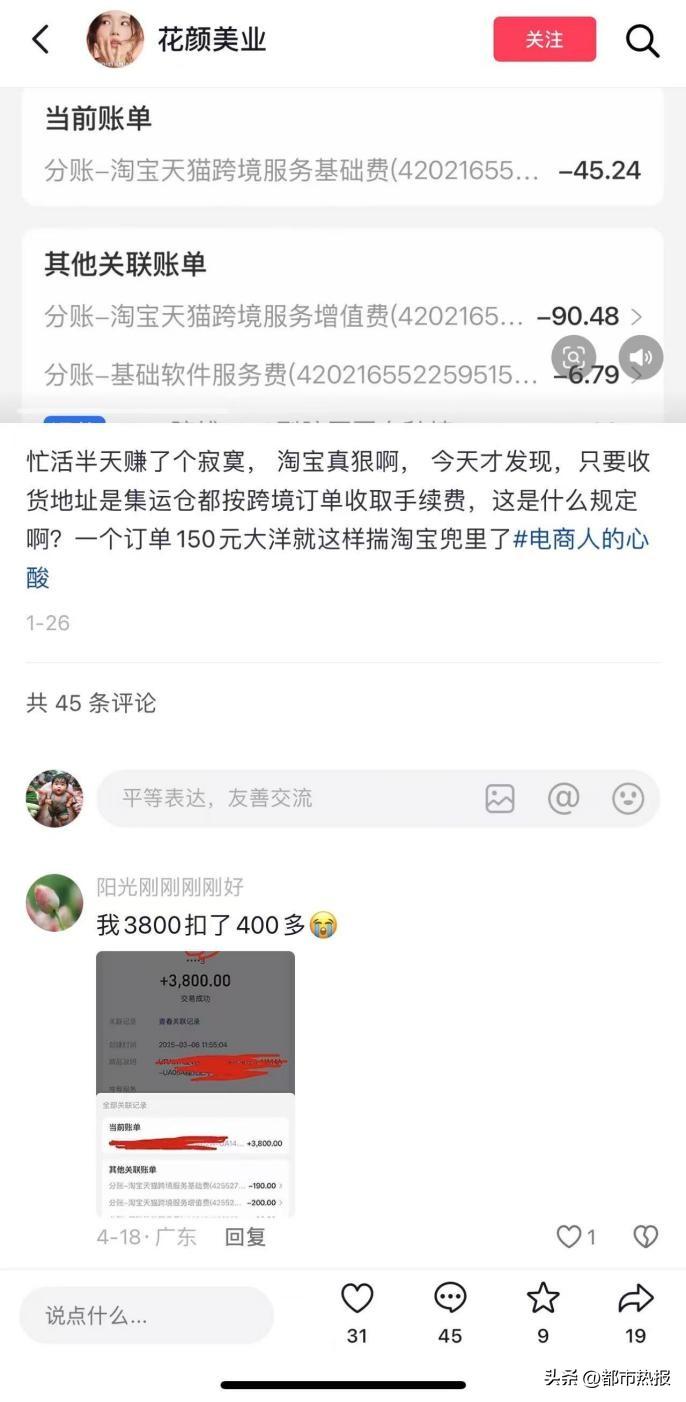This screenshot has height=1402, width=686.
Task: View the screenshot in 阳光刚刚刚刚好's comment
Action: coord(195,1083)
